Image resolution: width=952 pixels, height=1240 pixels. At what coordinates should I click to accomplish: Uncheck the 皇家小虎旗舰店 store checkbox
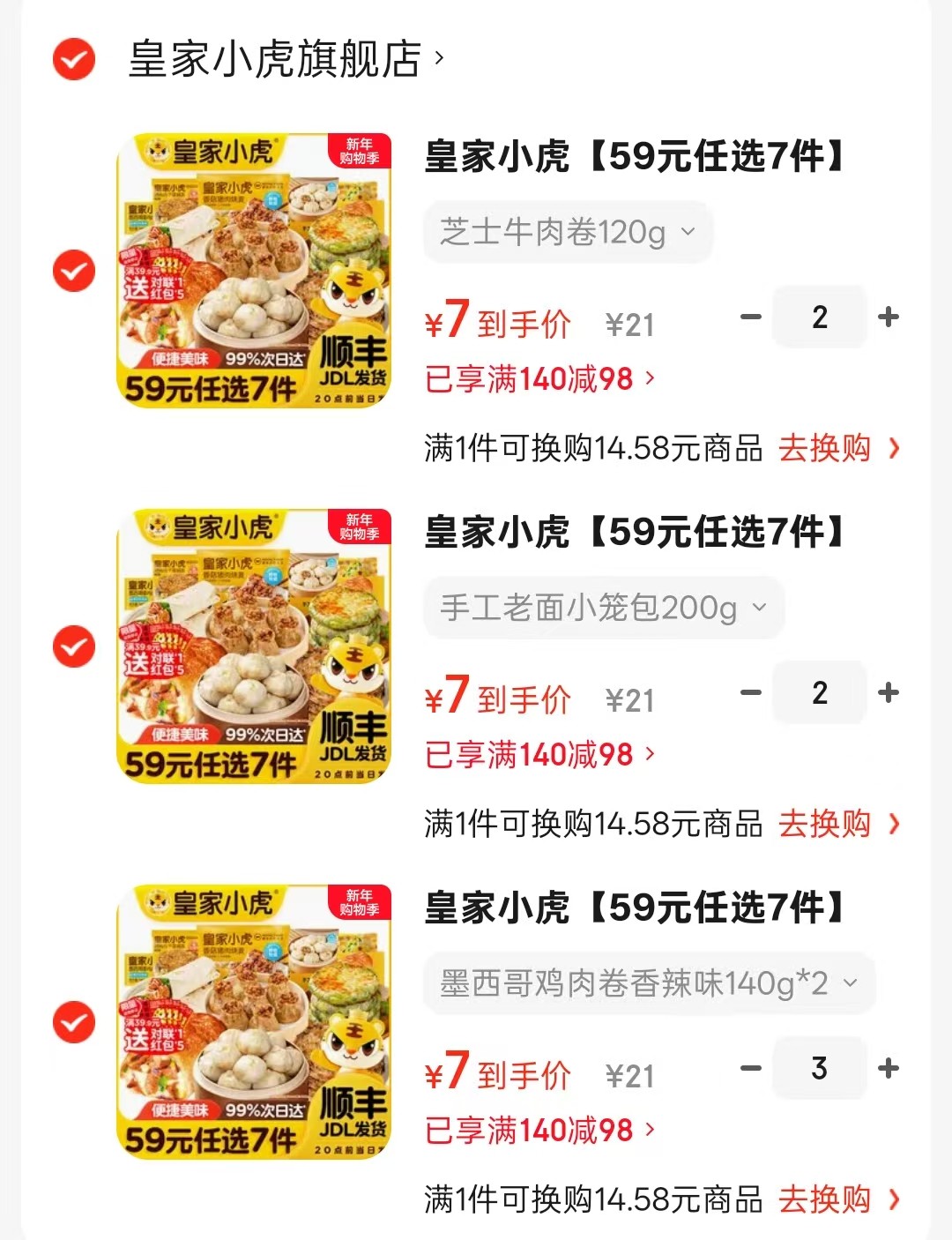coord(74,59)
